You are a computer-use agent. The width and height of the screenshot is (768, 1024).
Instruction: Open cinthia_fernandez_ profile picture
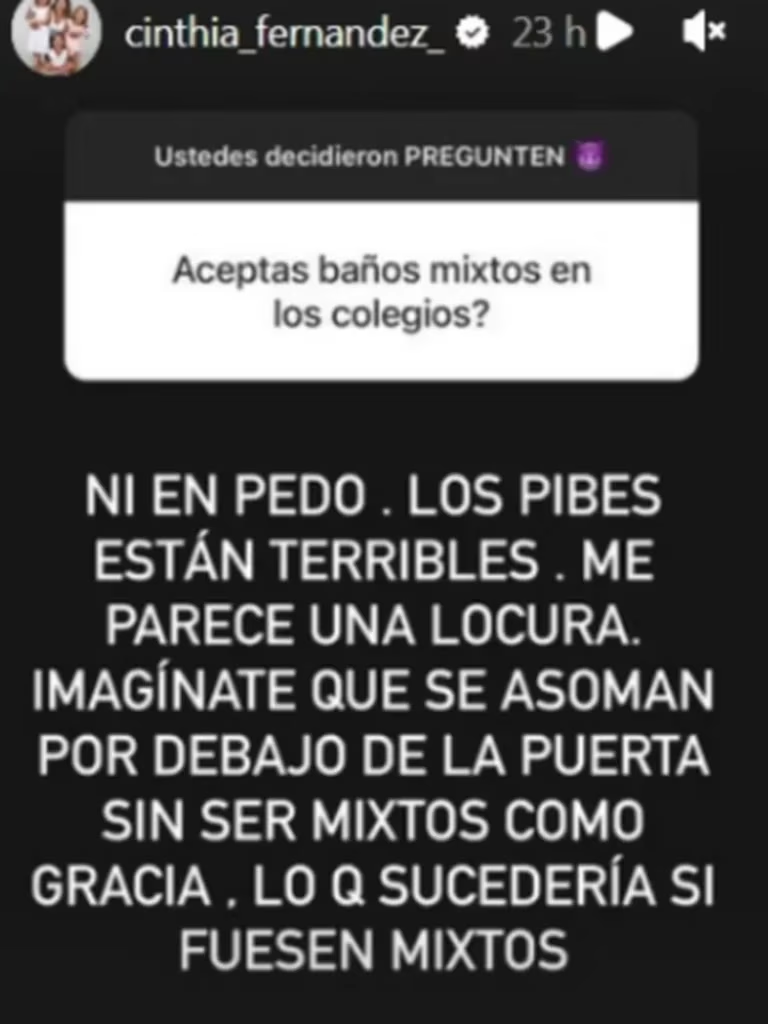[55, 36]
